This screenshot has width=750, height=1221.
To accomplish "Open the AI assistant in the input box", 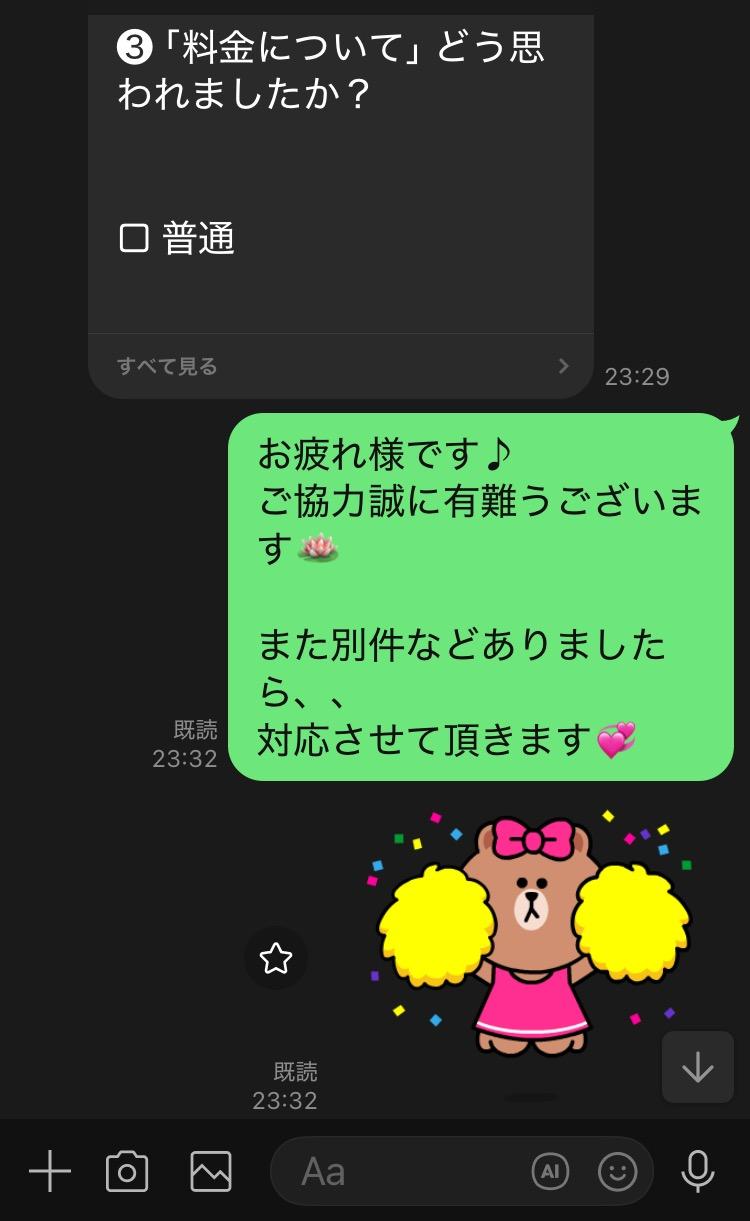I will (550, 1171).
